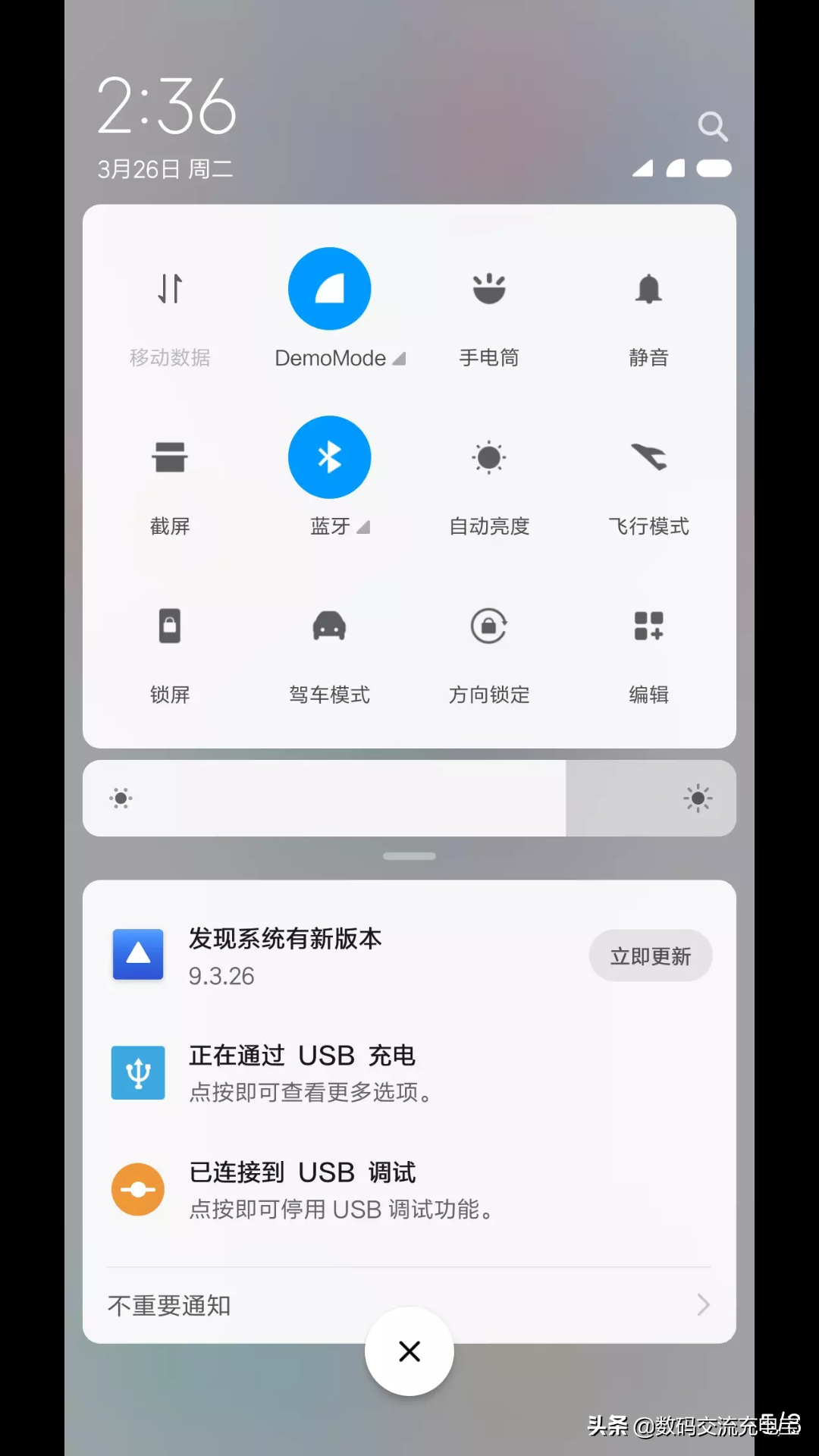
Task: Take a screenshot with 截屏
Action: 170,457
